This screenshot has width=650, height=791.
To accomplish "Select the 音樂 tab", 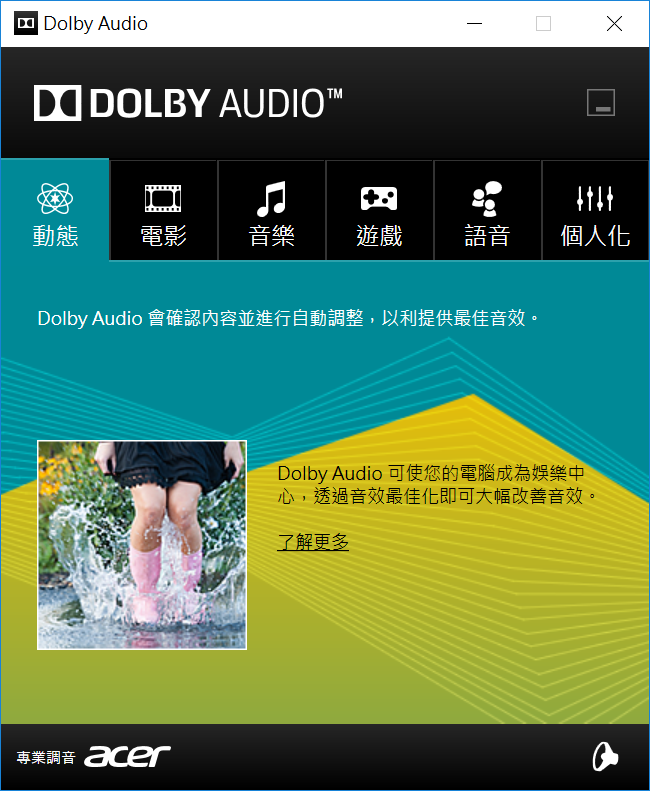I will pyautogui.click(x=271, y=211).
